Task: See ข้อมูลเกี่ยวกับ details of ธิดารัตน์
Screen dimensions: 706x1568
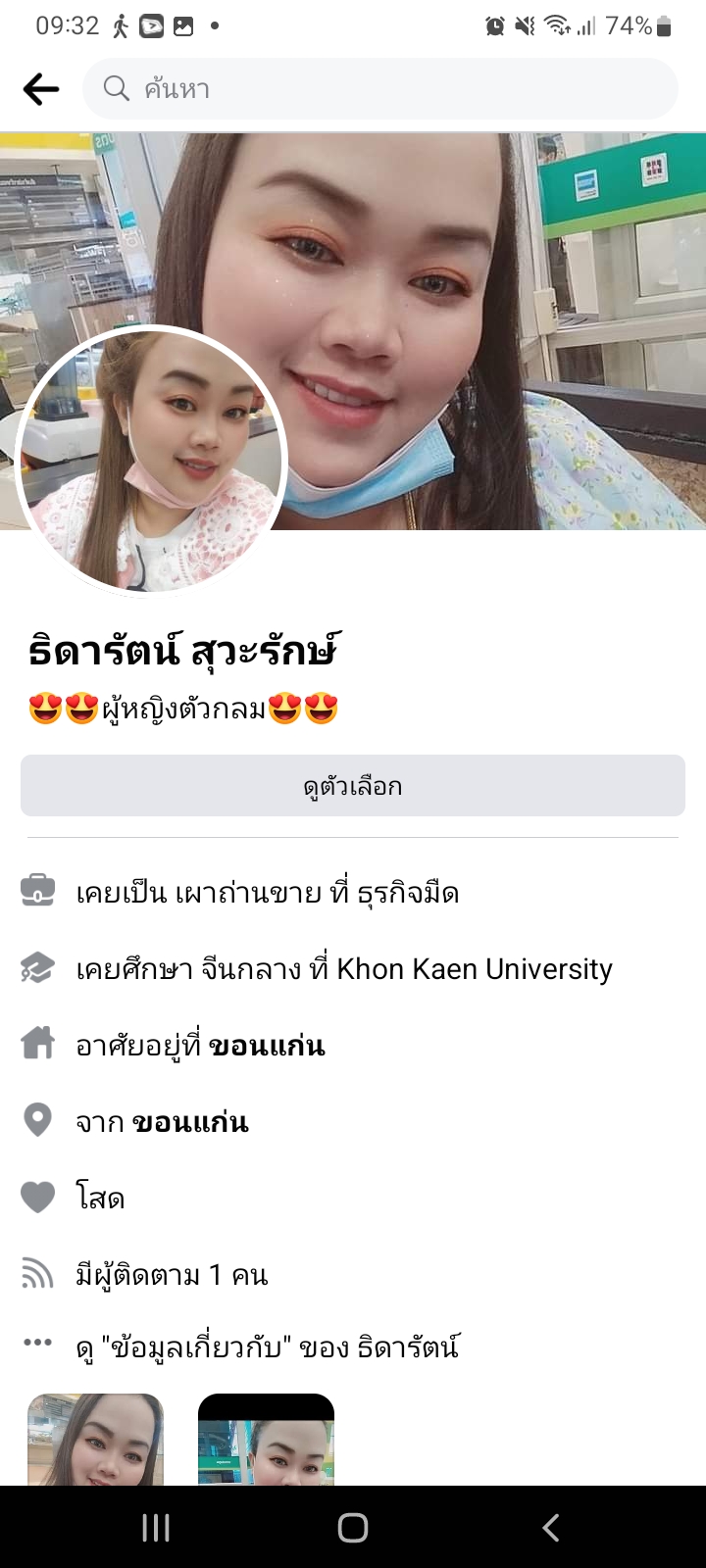Action: click(267, 1347)
